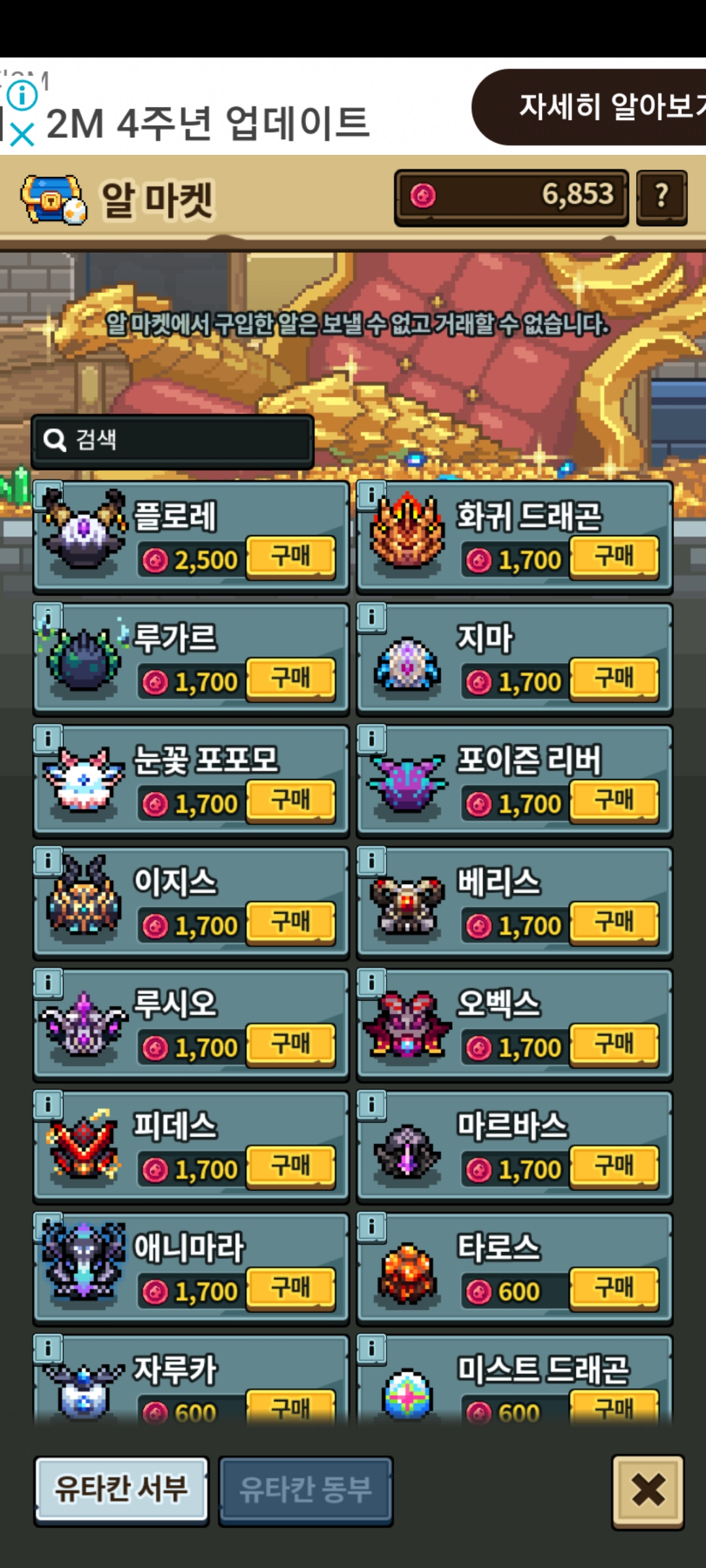This screenshot has width=706, height=1568.
Task: Tap 구매 for 루가르
Action: pyautogui.click(x=291, y=679)
